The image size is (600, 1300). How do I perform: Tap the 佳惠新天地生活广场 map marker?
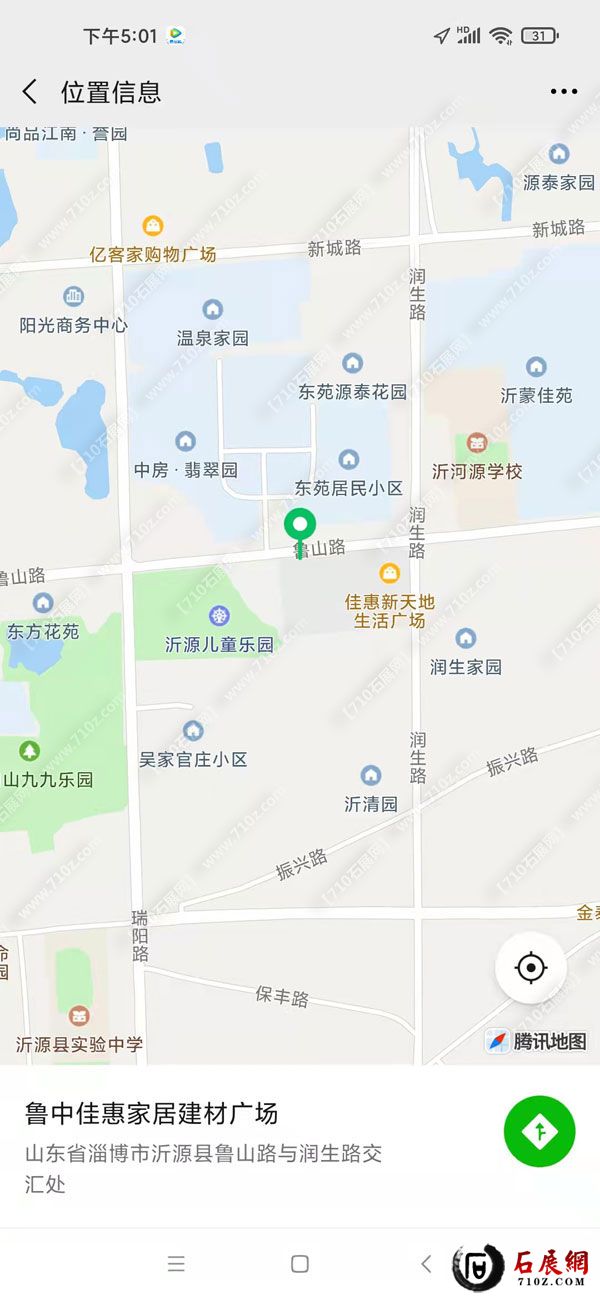coord(389,574)
